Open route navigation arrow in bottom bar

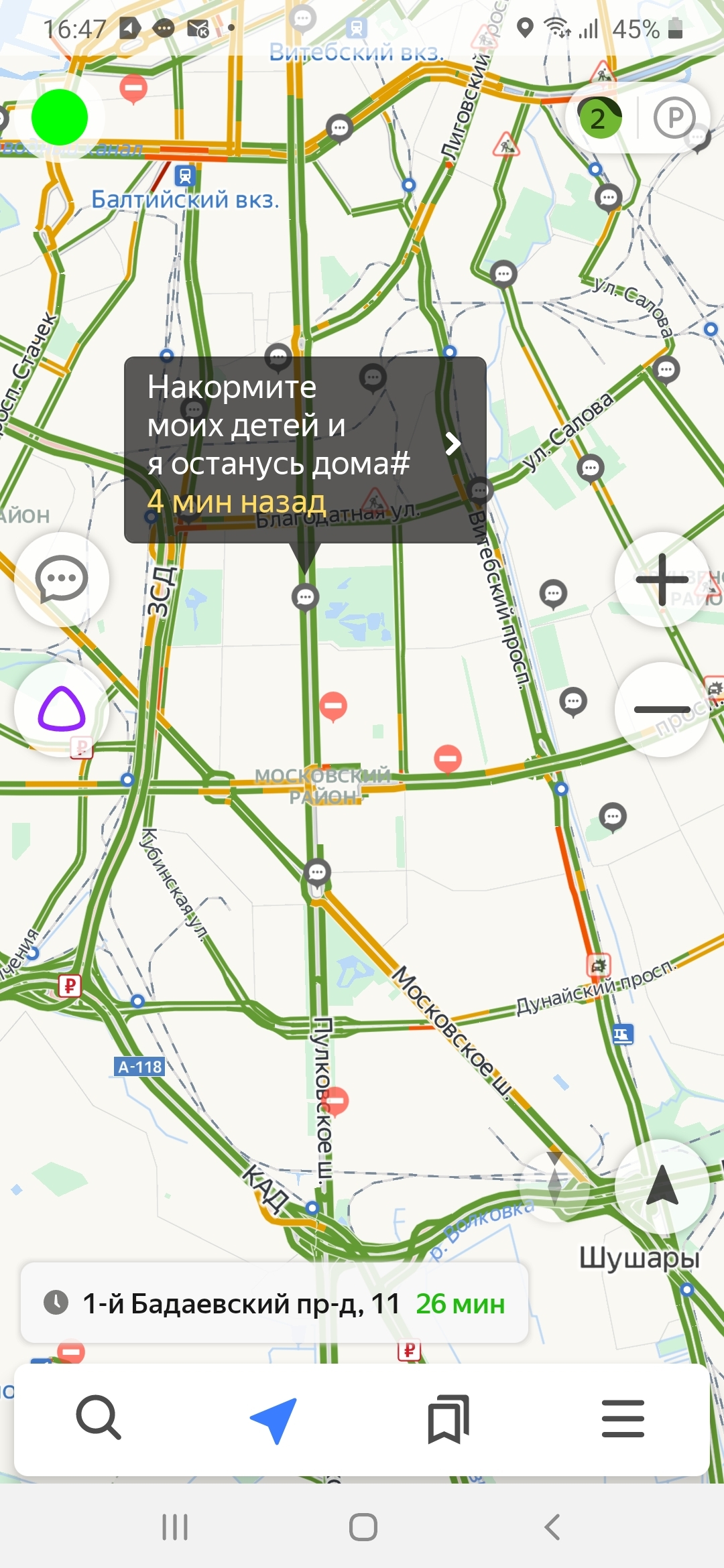click(x=274, y=1419)
